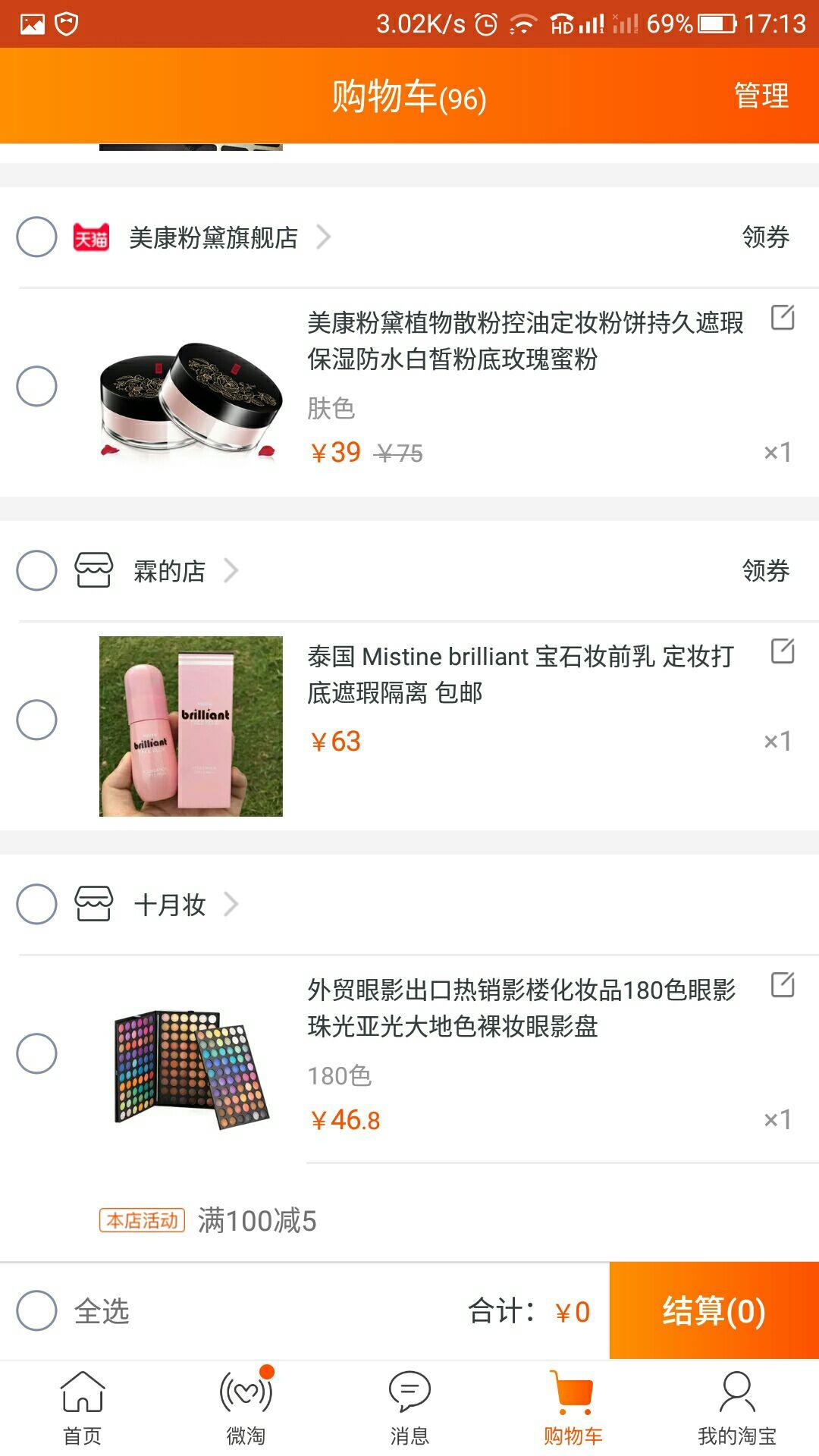Screen dimensions: 819x1456
Task: Toggle the 全选 select-all checkbox
Action: [36, 1310]
